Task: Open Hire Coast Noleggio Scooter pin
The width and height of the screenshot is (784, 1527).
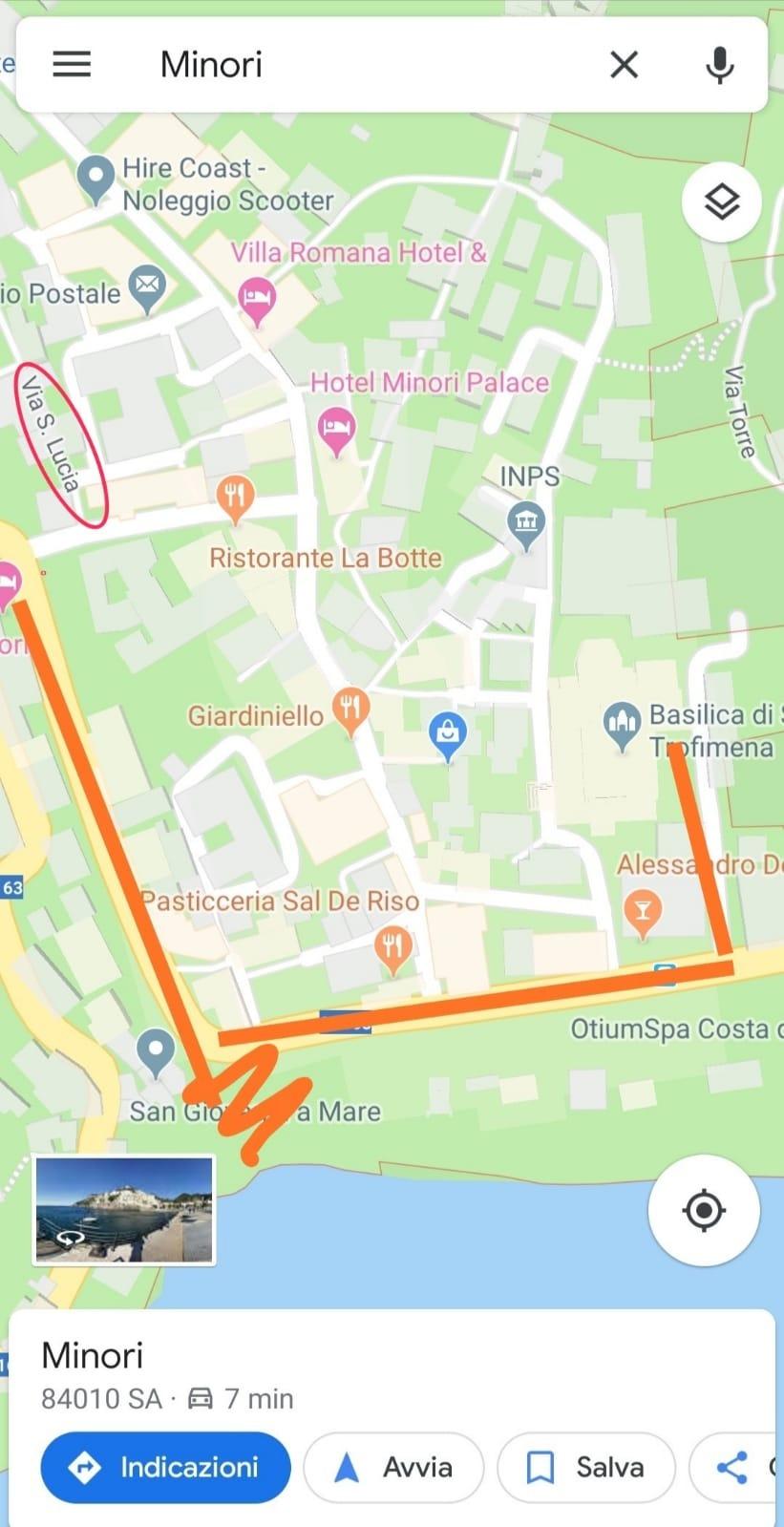Action: (95, 180)
